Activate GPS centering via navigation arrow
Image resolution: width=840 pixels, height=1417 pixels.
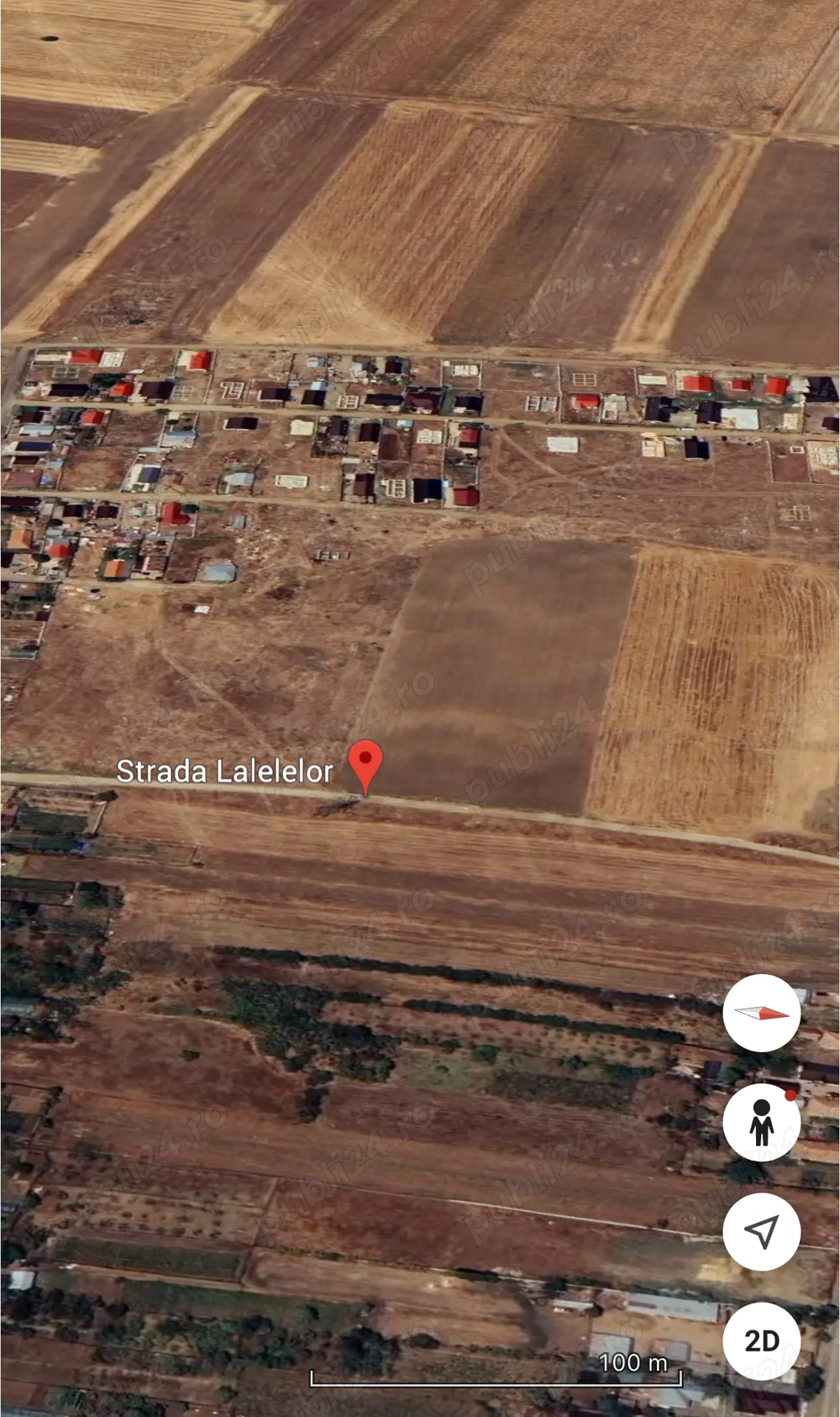click(x=762, y=1230)
